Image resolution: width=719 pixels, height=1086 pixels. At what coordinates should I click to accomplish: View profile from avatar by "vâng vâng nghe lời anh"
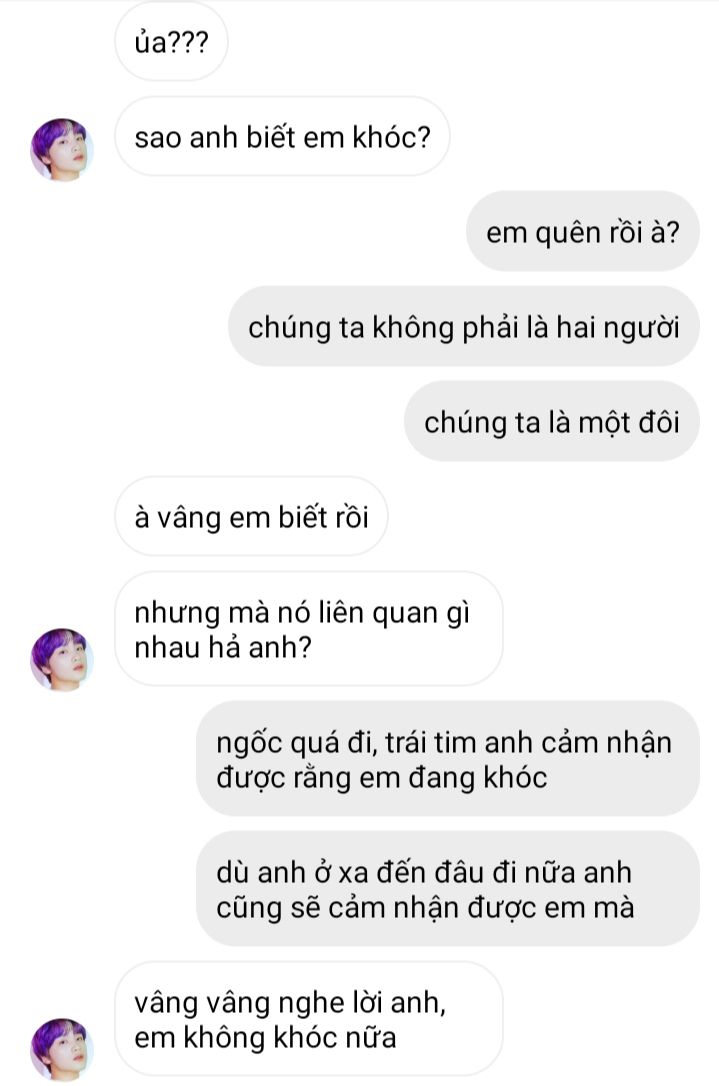pyautogui.click(x=62, y=1049)
